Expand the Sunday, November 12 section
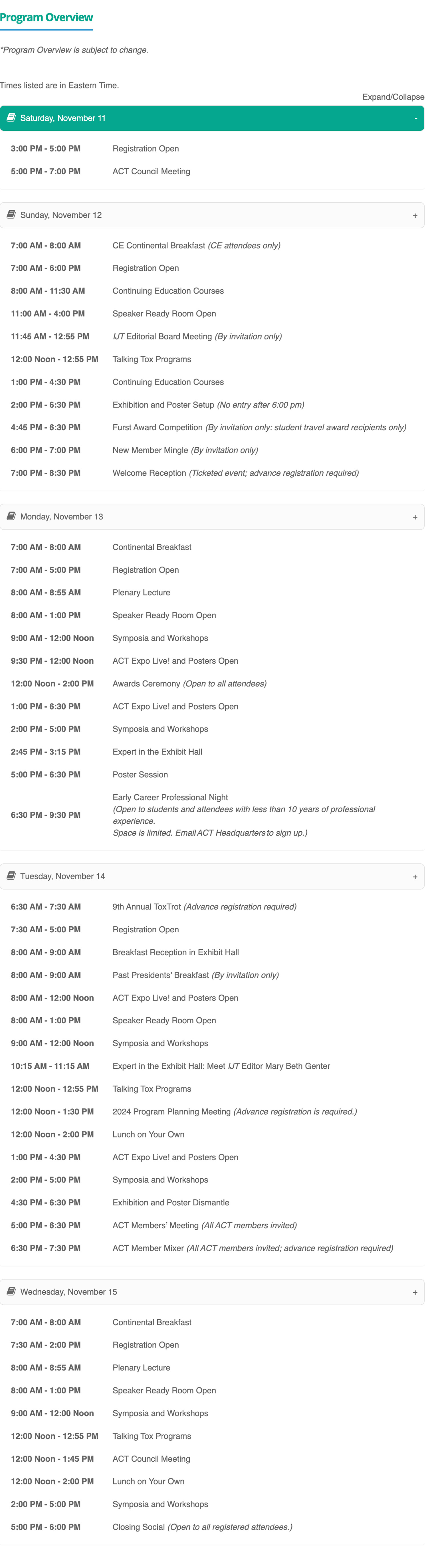This screenshot has width=428, height=1568. pos(212,215)
